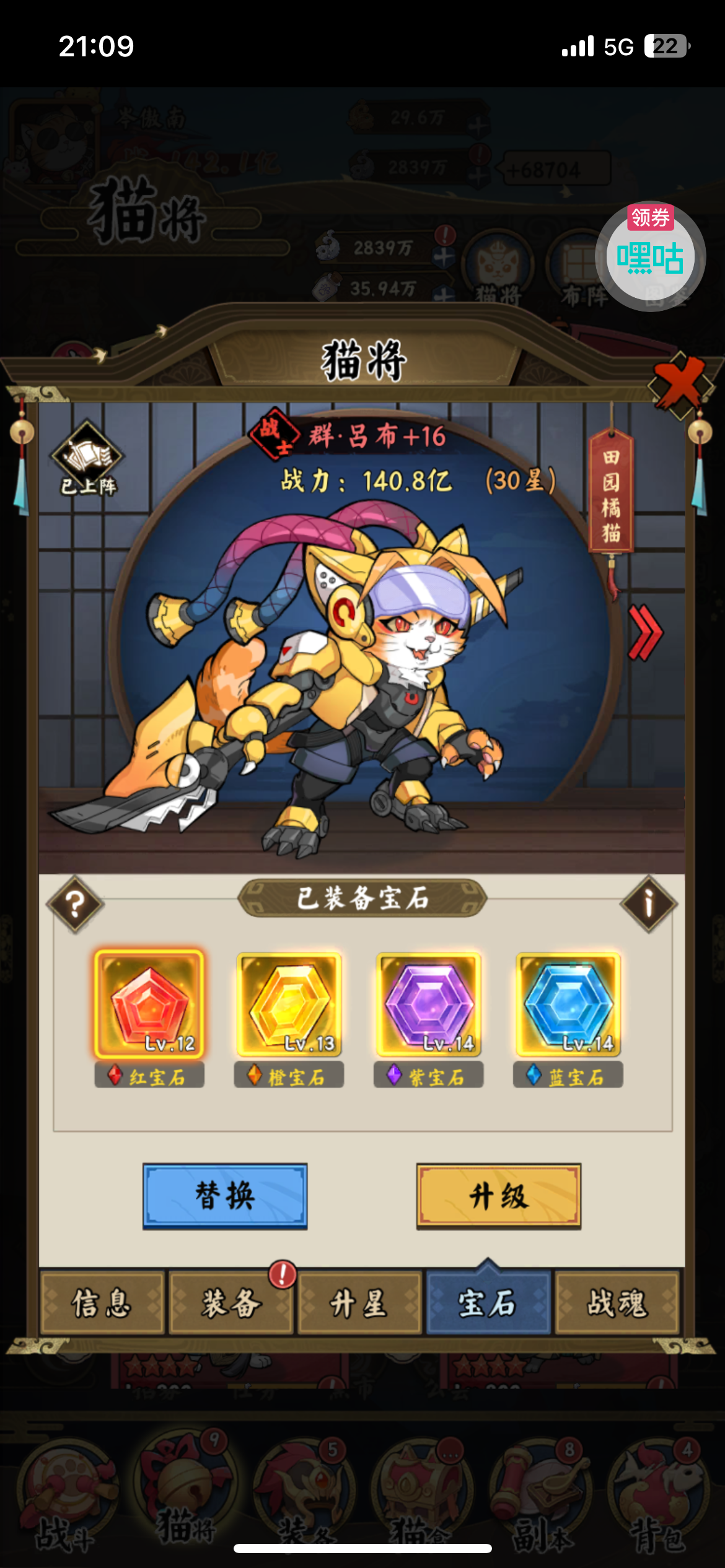Switch to the 升星 tab
725x1568 pixels.
359,1302
